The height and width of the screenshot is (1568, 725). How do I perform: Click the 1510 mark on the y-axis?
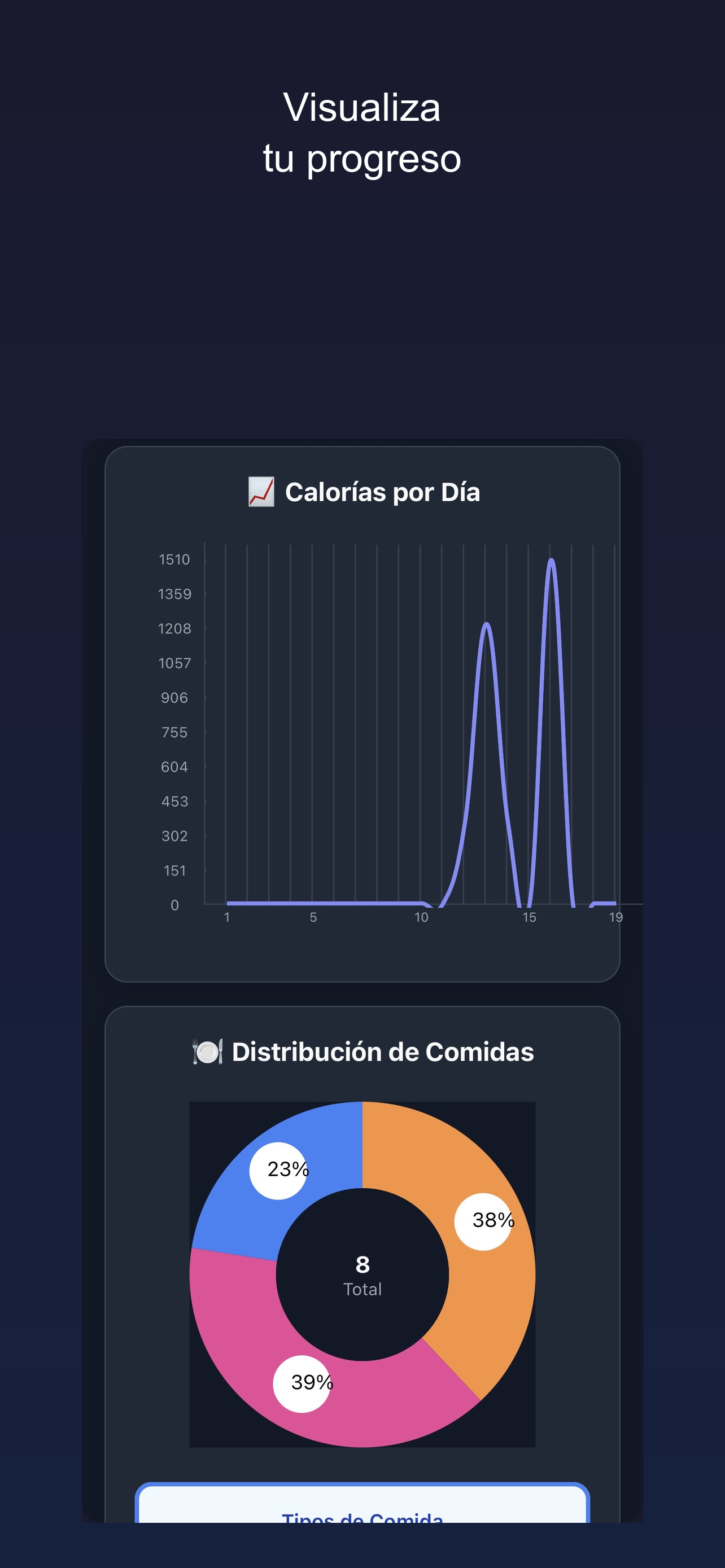coord(174,559)
